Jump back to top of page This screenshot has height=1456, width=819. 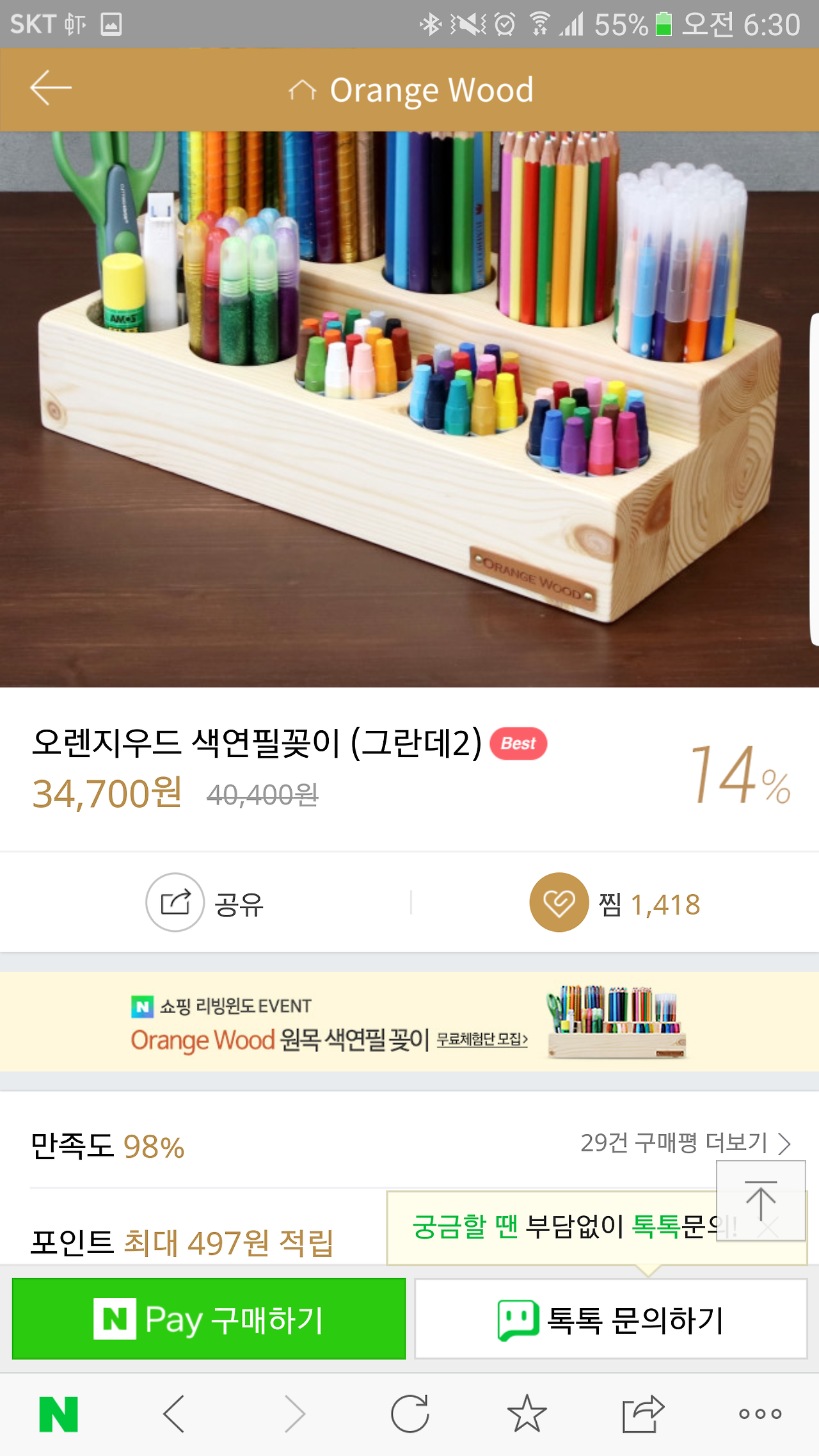coord(761,1201)
